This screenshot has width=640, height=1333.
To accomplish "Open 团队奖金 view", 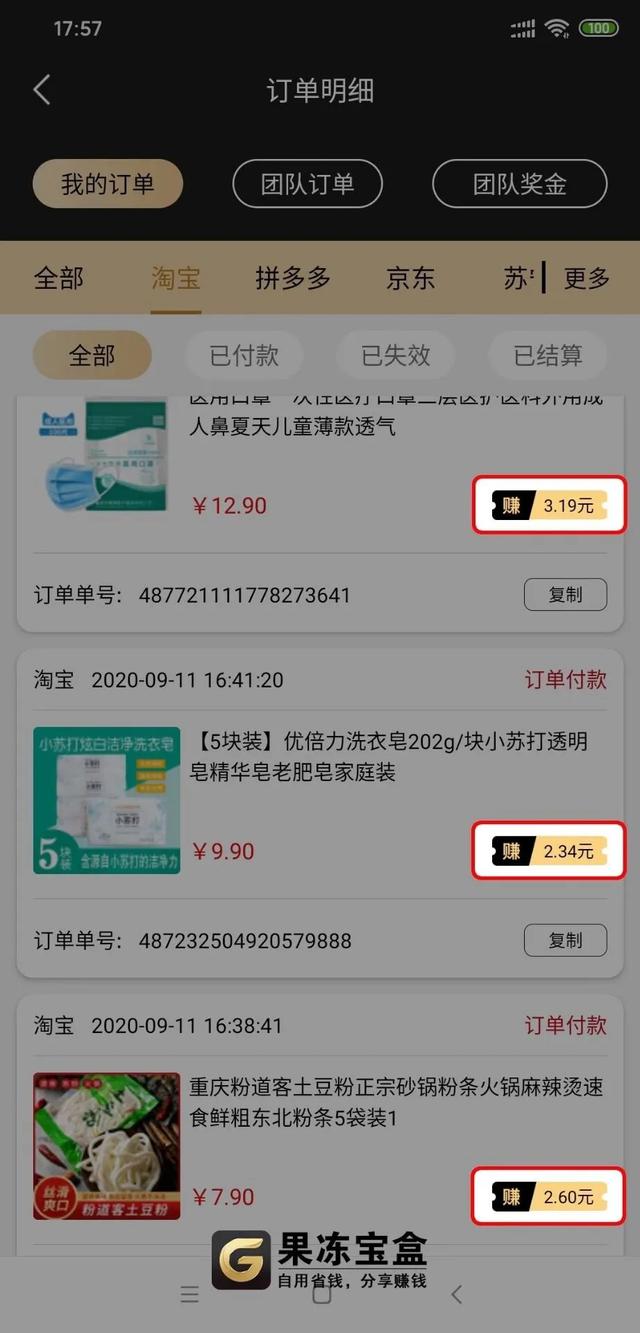I will 519,184.
